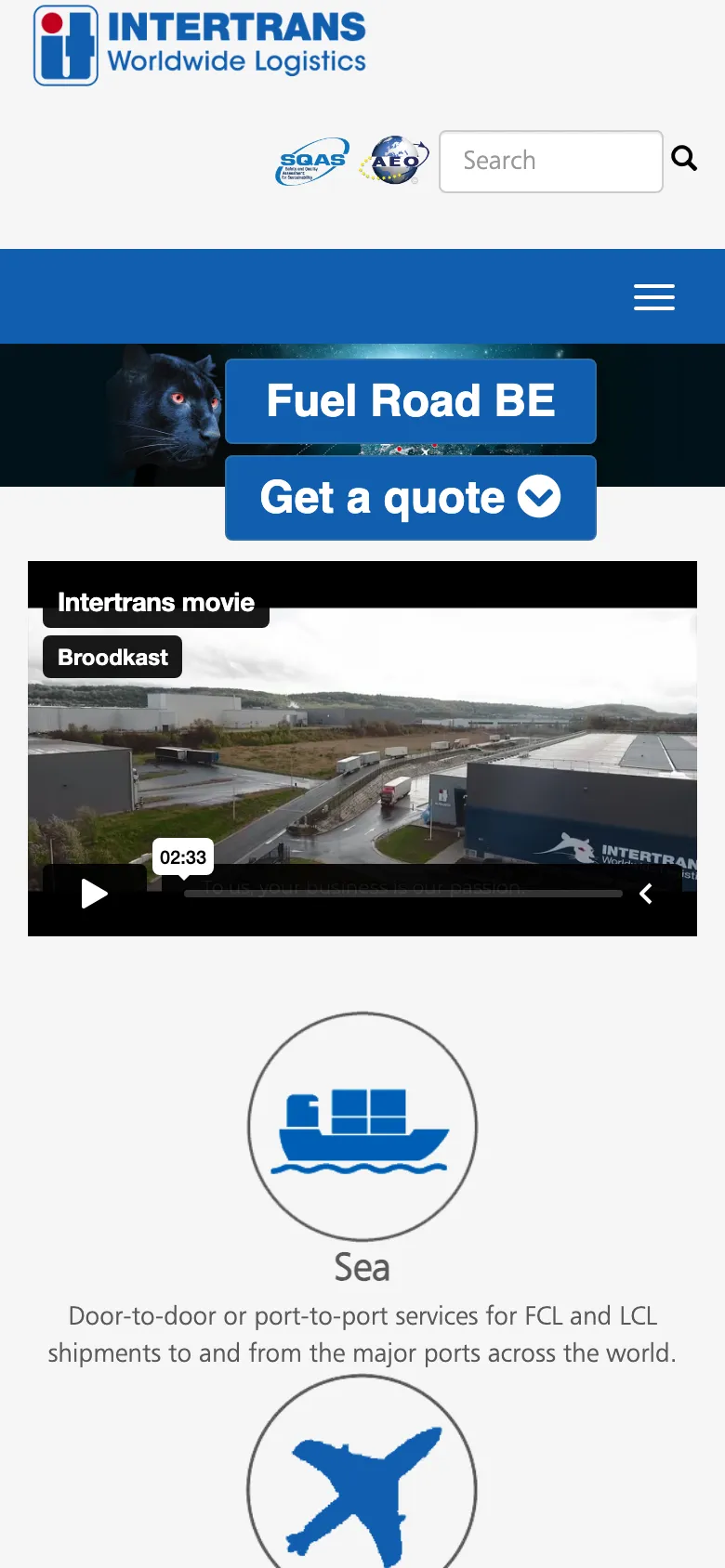The height and width of the screenshot is (1568, 725).
Task: Open the Broodkast channel link
Action: [112, 658]
